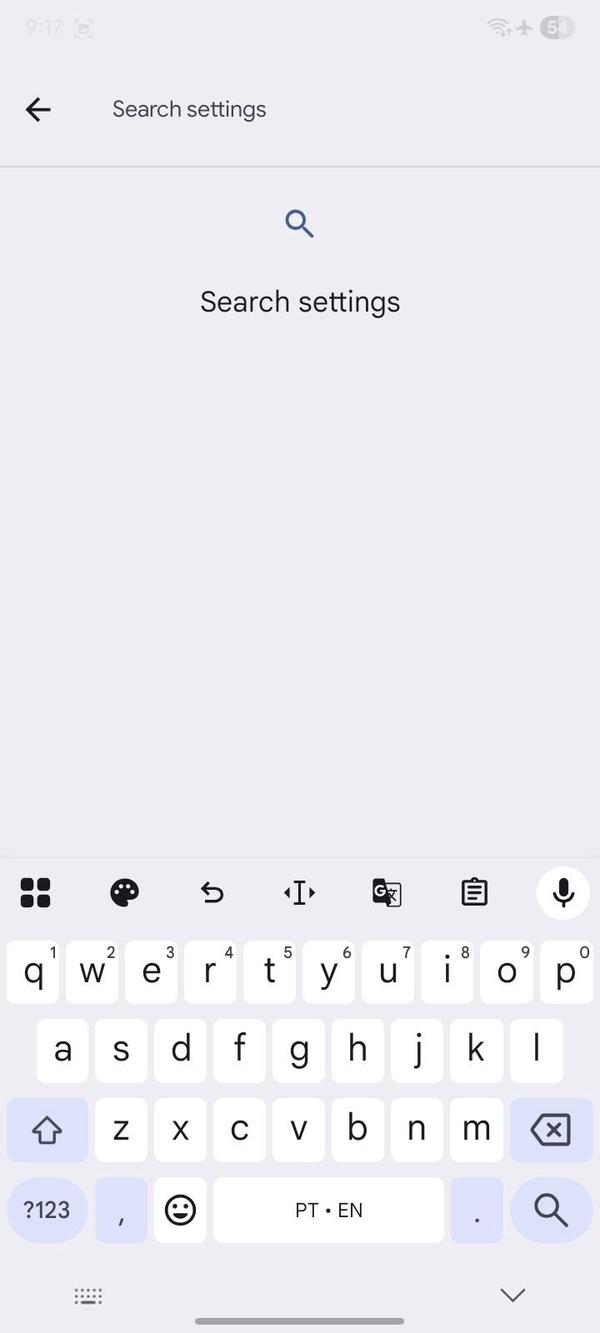This screenshot has width=600, height=1333.
Task: Switch to the ?123 symbols keyboard
Action: tap(47, 1210)
